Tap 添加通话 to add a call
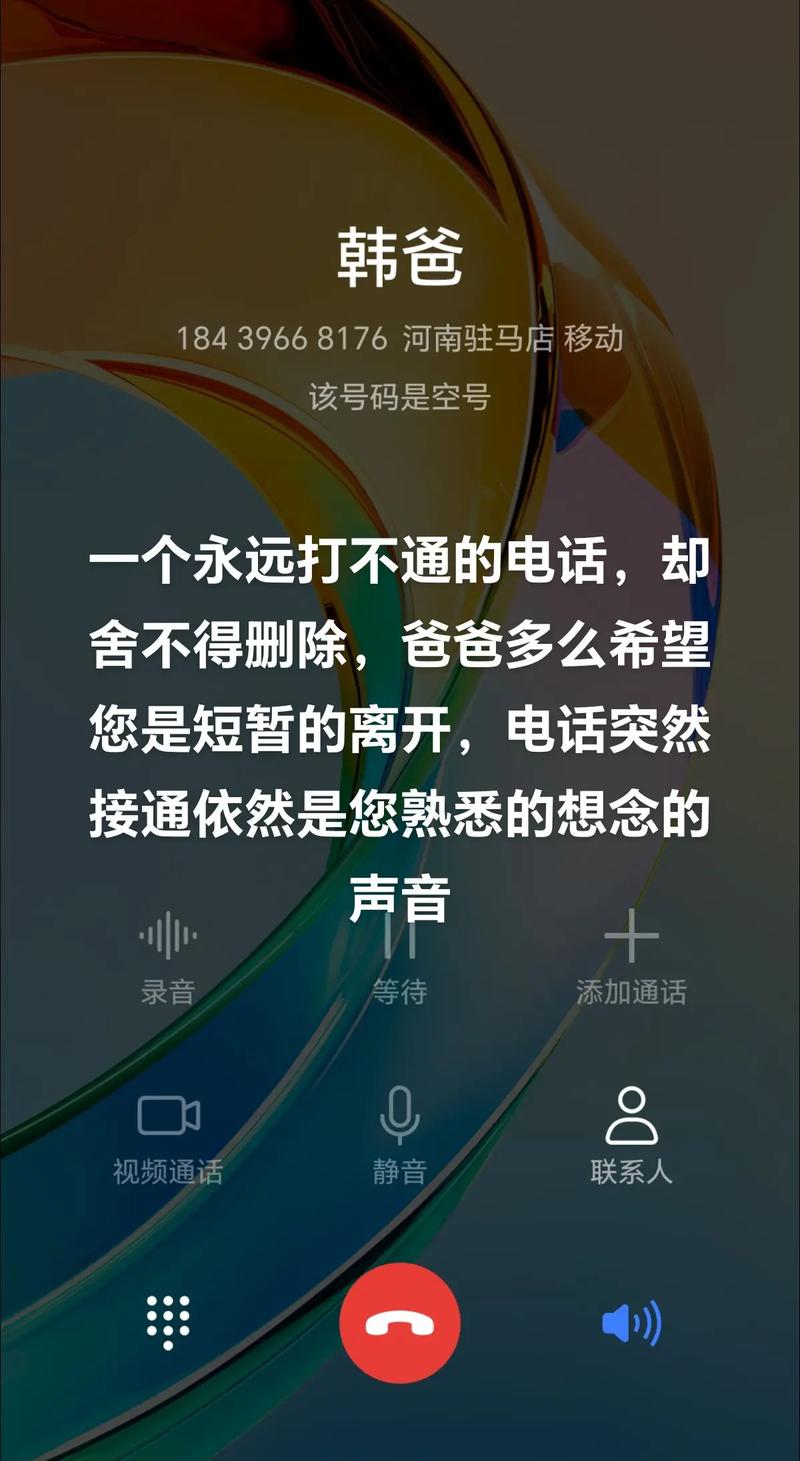 [x=631, y=955]
